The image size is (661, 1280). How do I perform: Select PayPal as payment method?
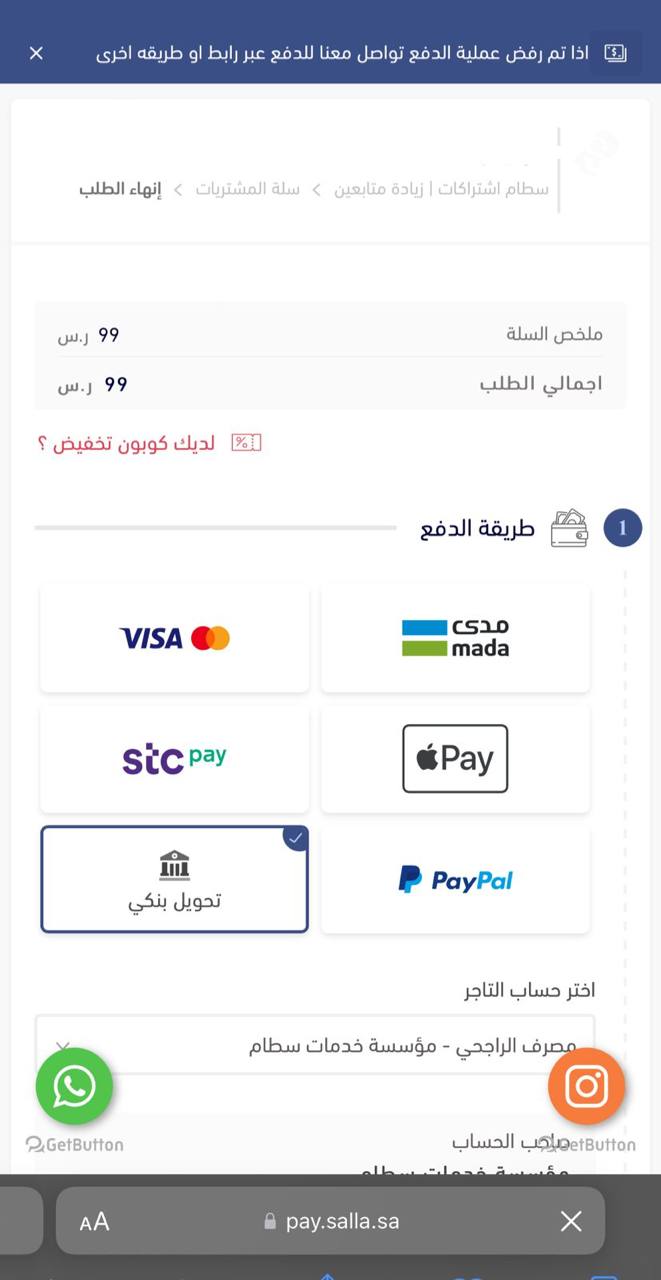coord(455,880)
